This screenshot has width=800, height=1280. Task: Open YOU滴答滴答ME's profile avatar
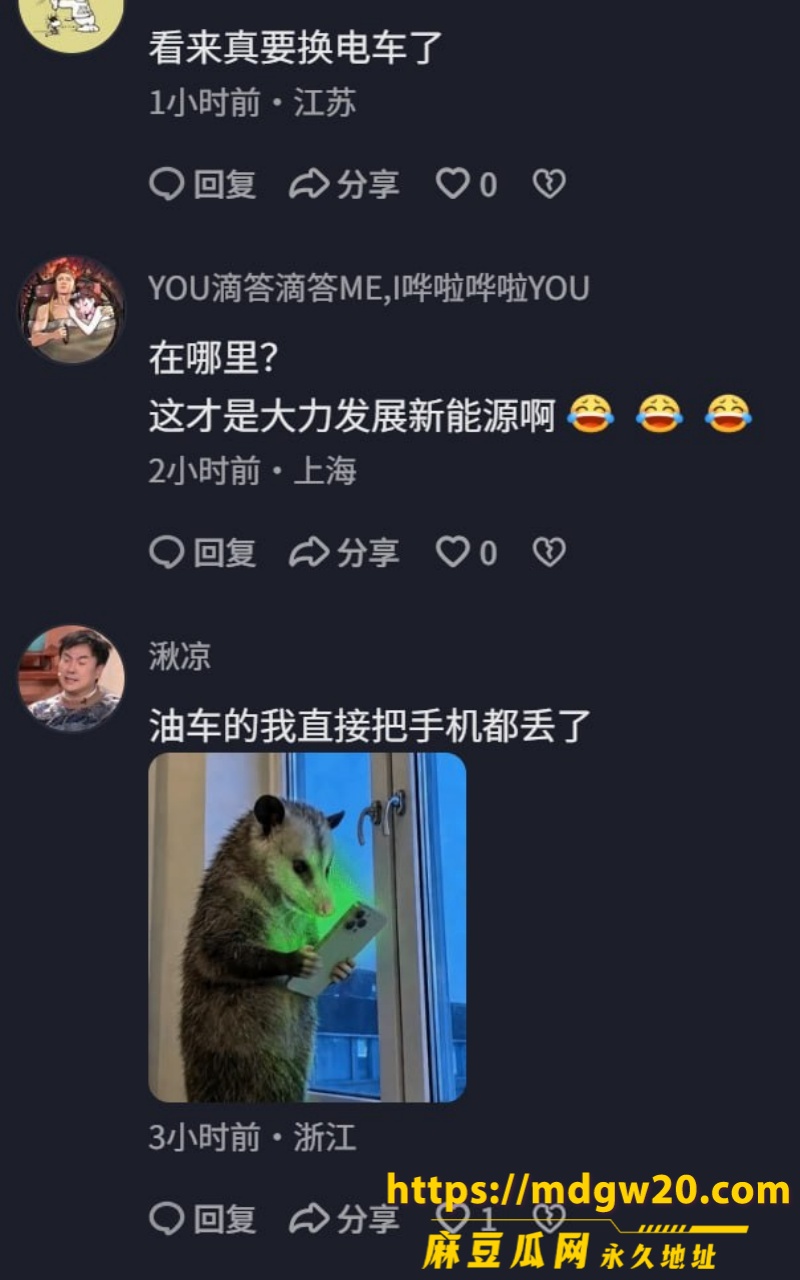[x=71, y=309]
